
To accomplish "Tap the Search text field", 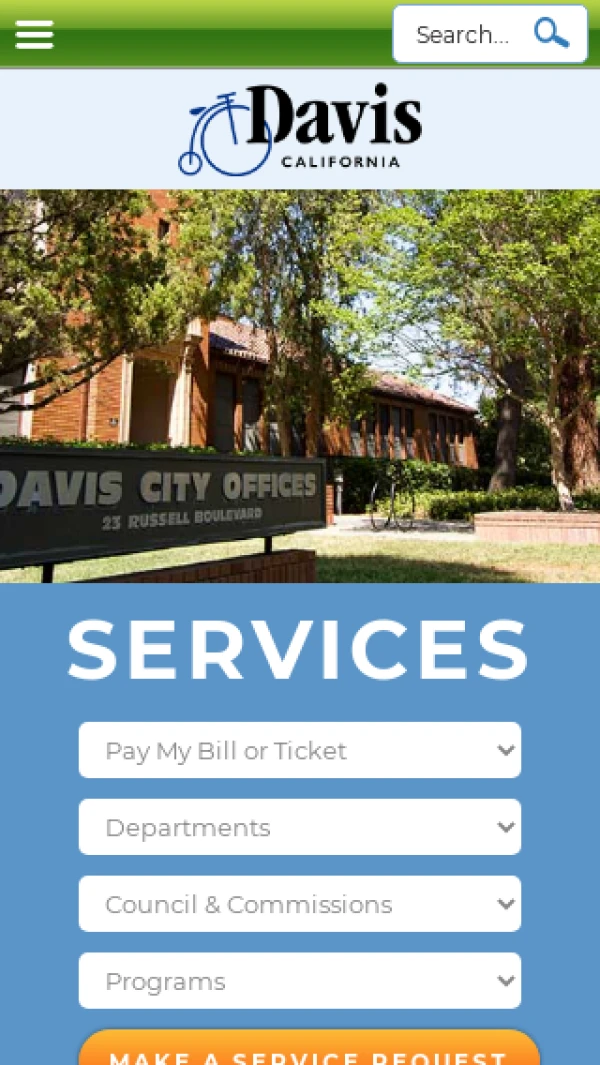I will tap(462, 35).
